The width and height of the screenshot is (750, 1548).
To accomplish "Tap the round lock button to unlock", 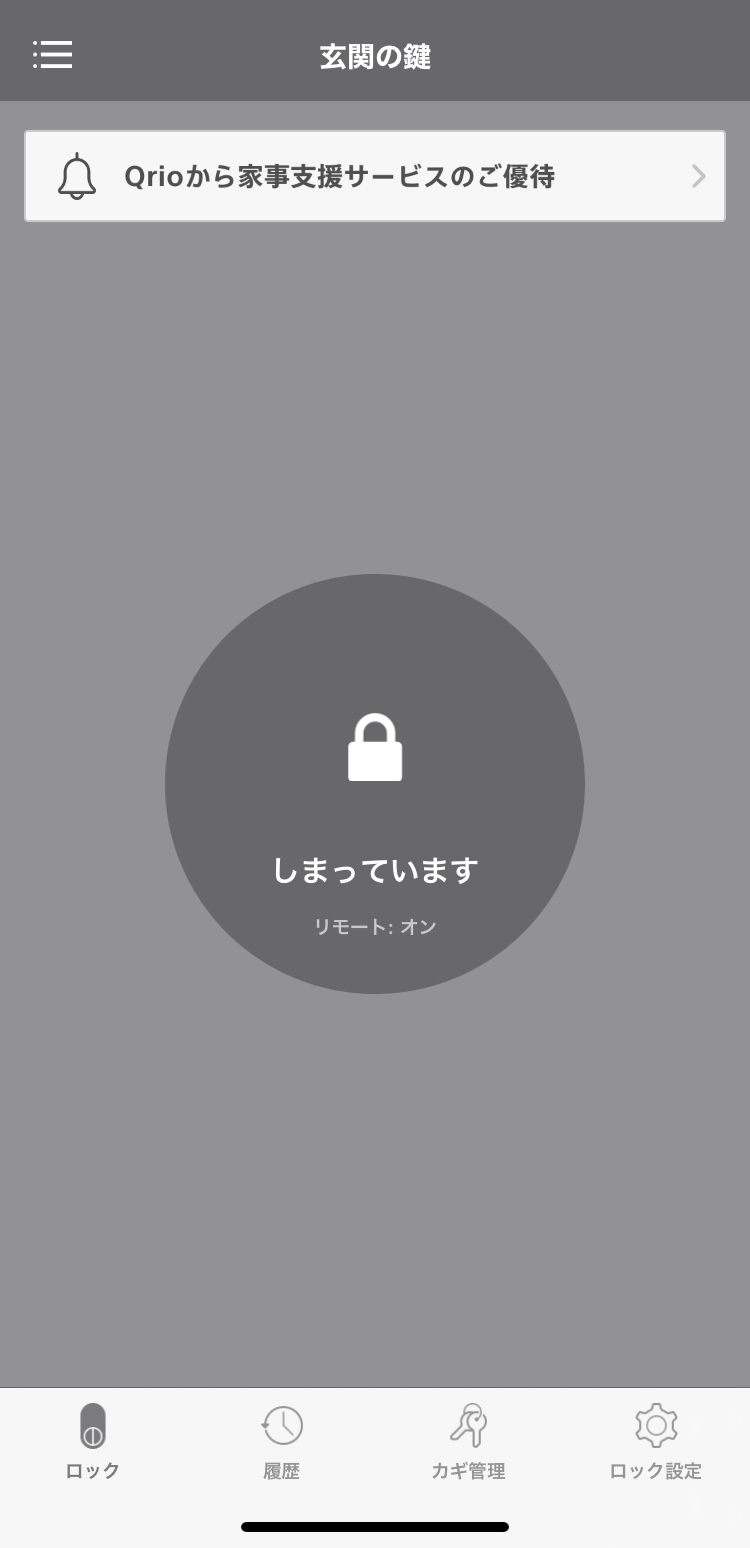I will pos(375,783).
